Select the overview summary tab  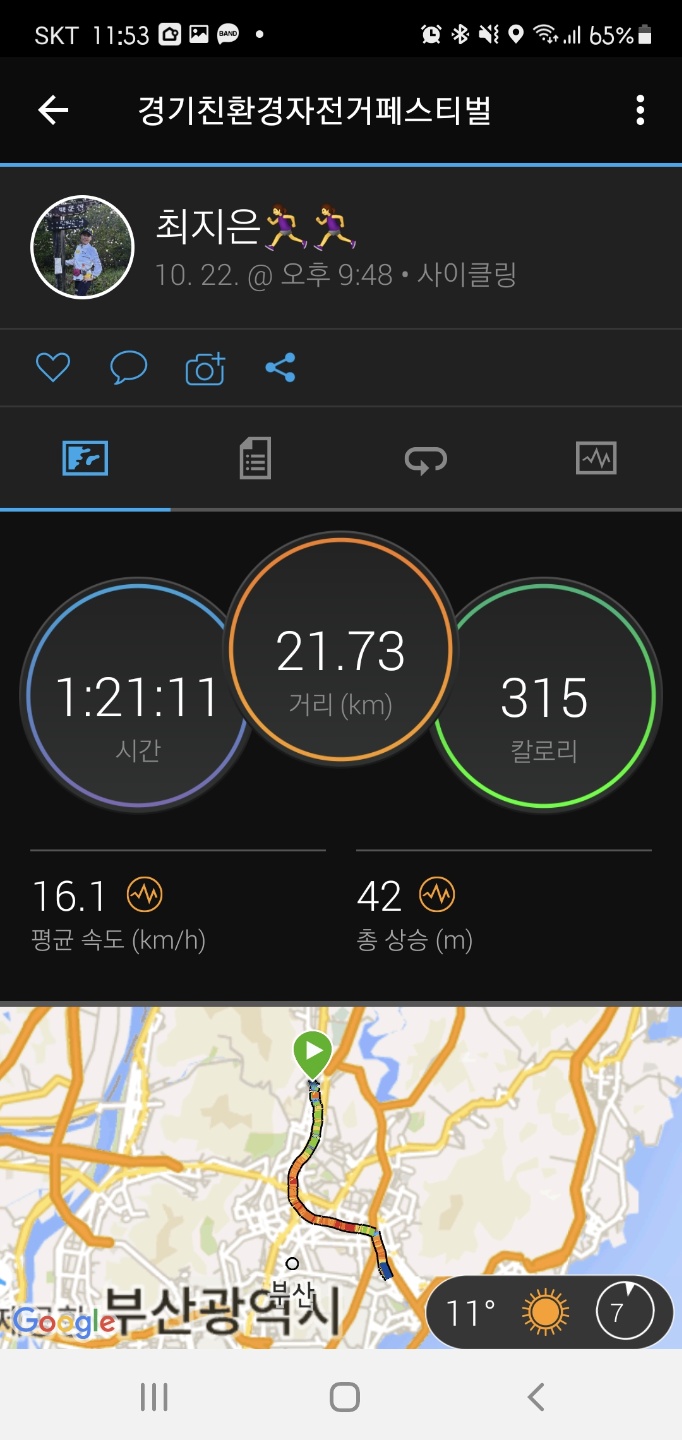click(x=85, y=459)
